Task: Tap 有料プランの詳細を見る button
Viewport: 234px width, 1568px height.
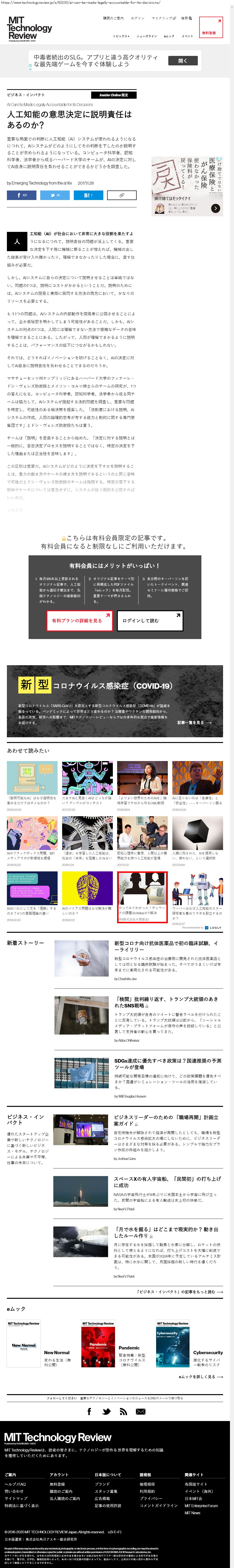Action: (79, 620)
